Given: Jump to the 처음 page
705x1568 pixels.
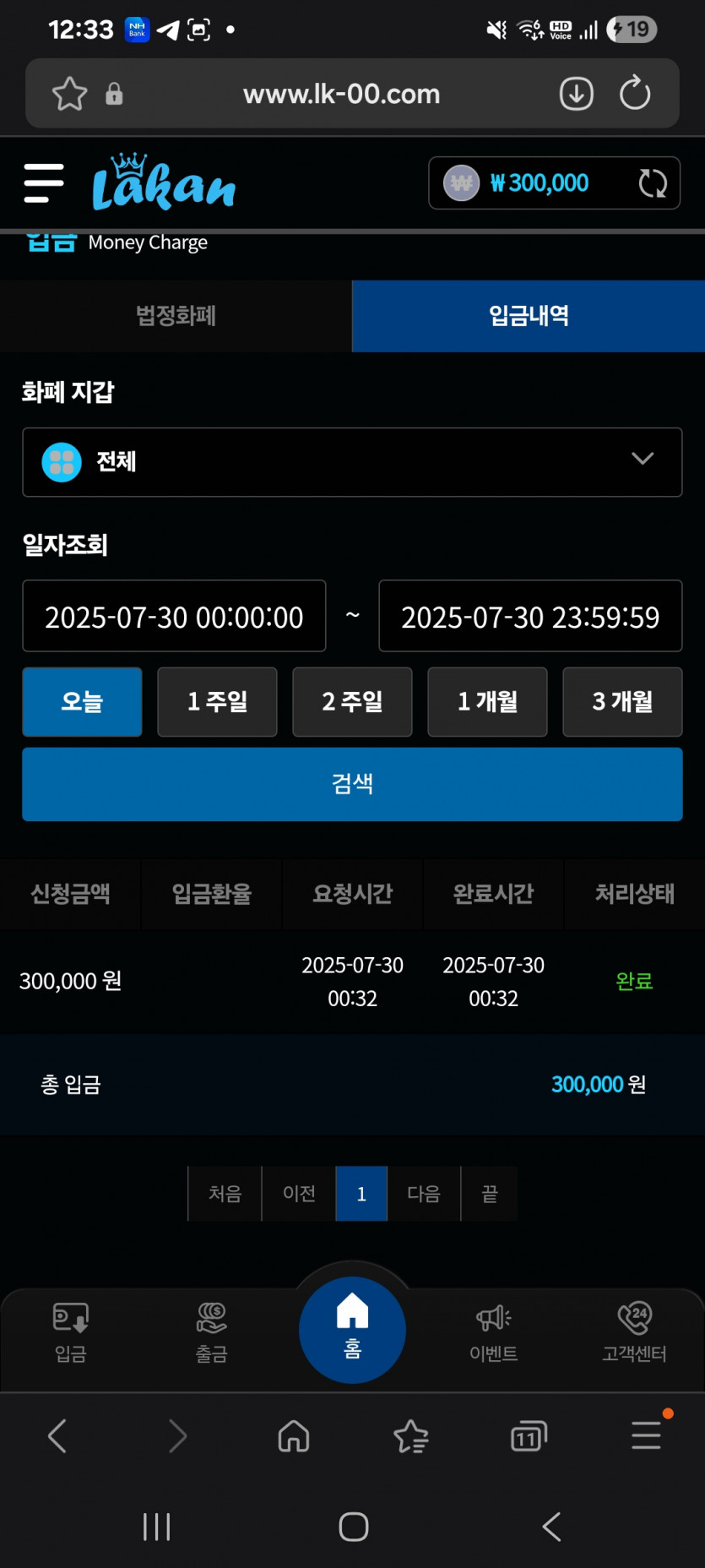Looking at the screenshot, I should tap(225, 1194).
